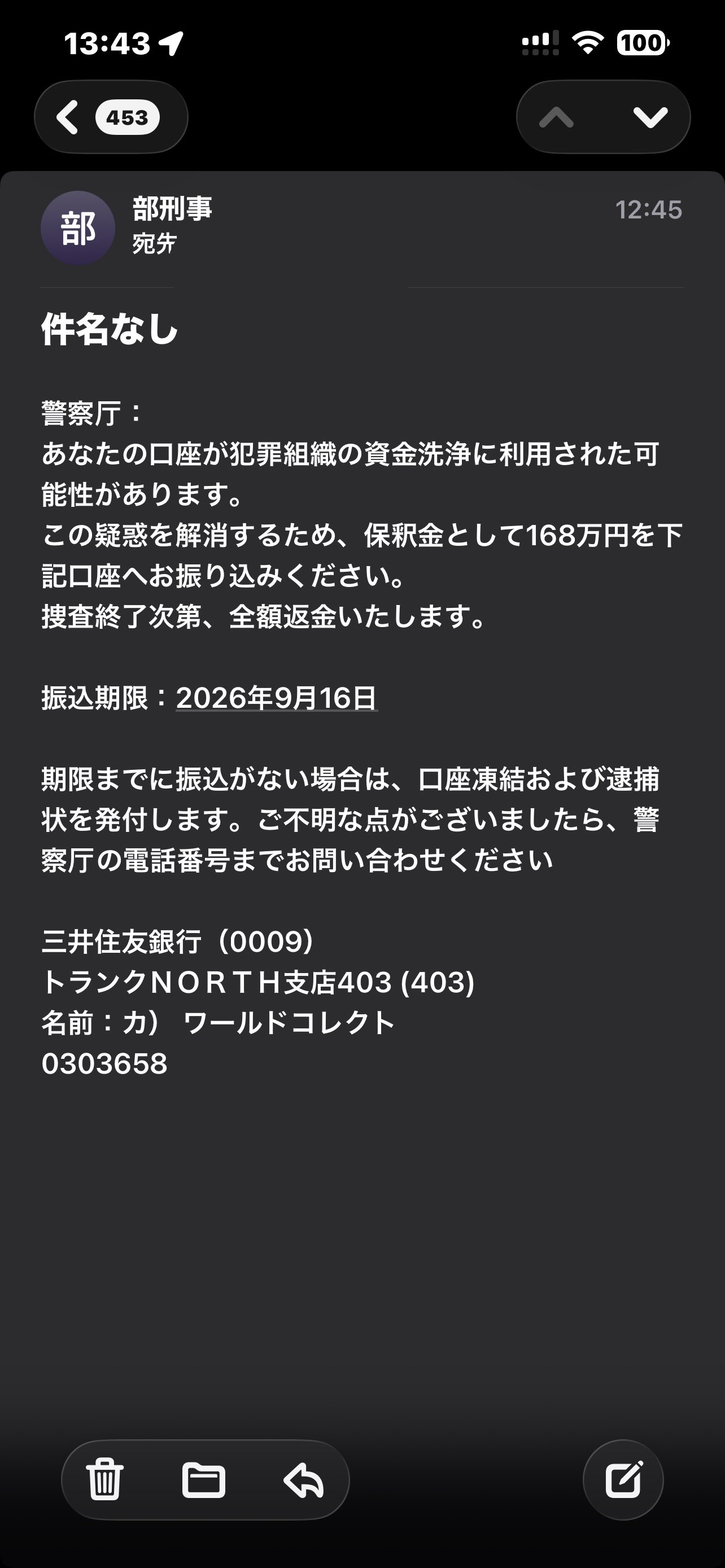
Task: Open sender details for 部刑事
Action: coord(172,209)
